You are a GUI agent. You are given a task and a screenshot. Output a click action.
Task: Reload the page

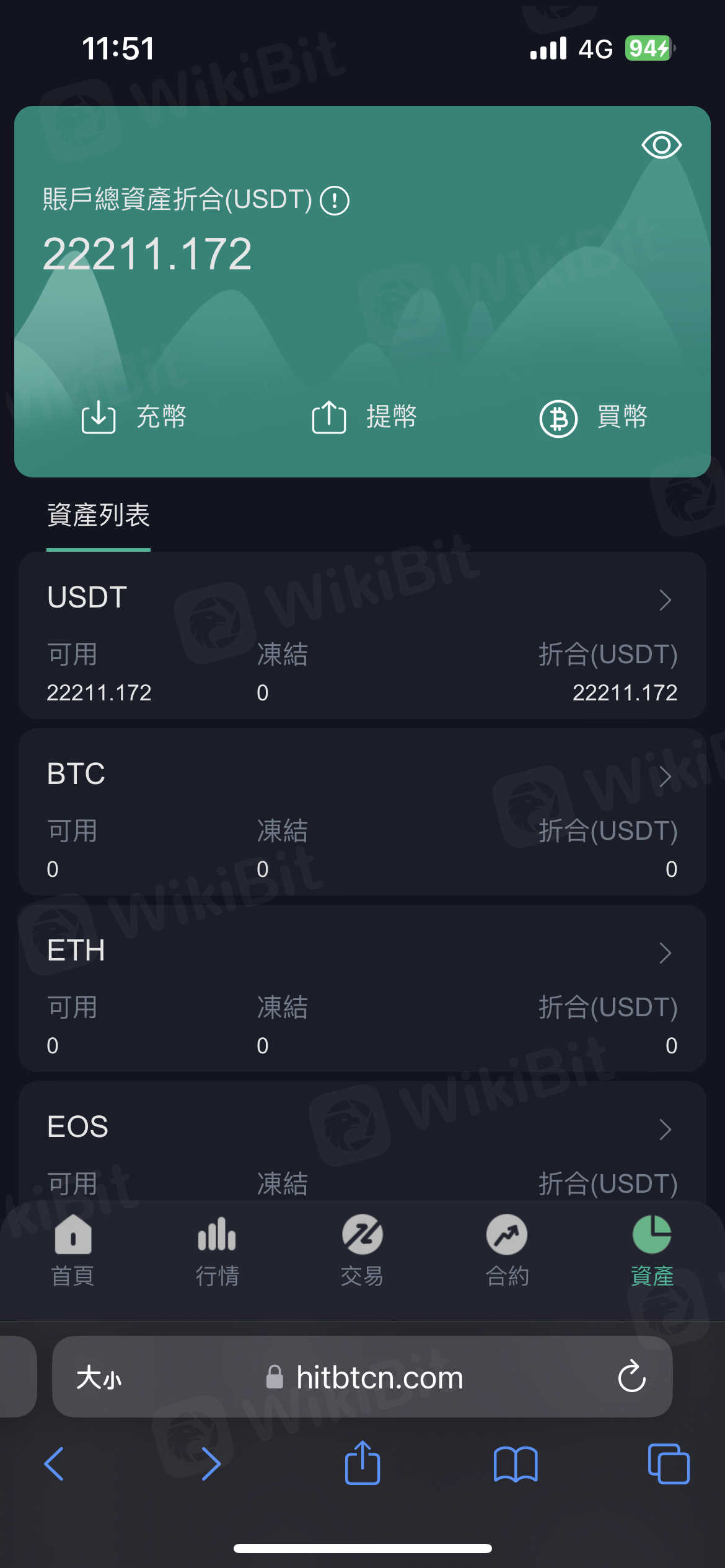coord(631,1377)
